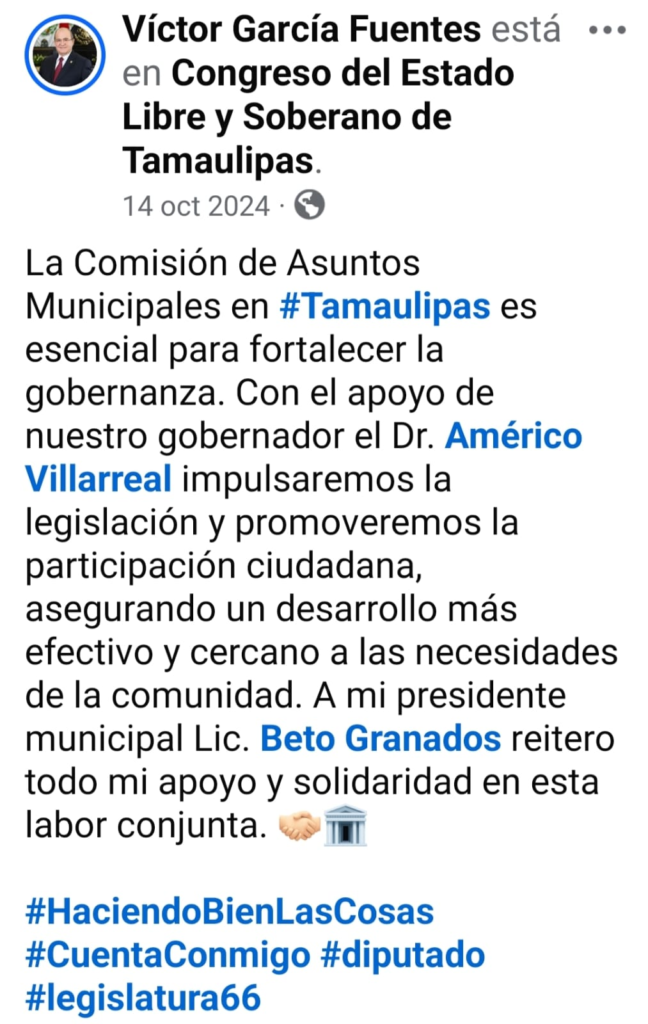Open the #legislatura66 hashtag

143,998
